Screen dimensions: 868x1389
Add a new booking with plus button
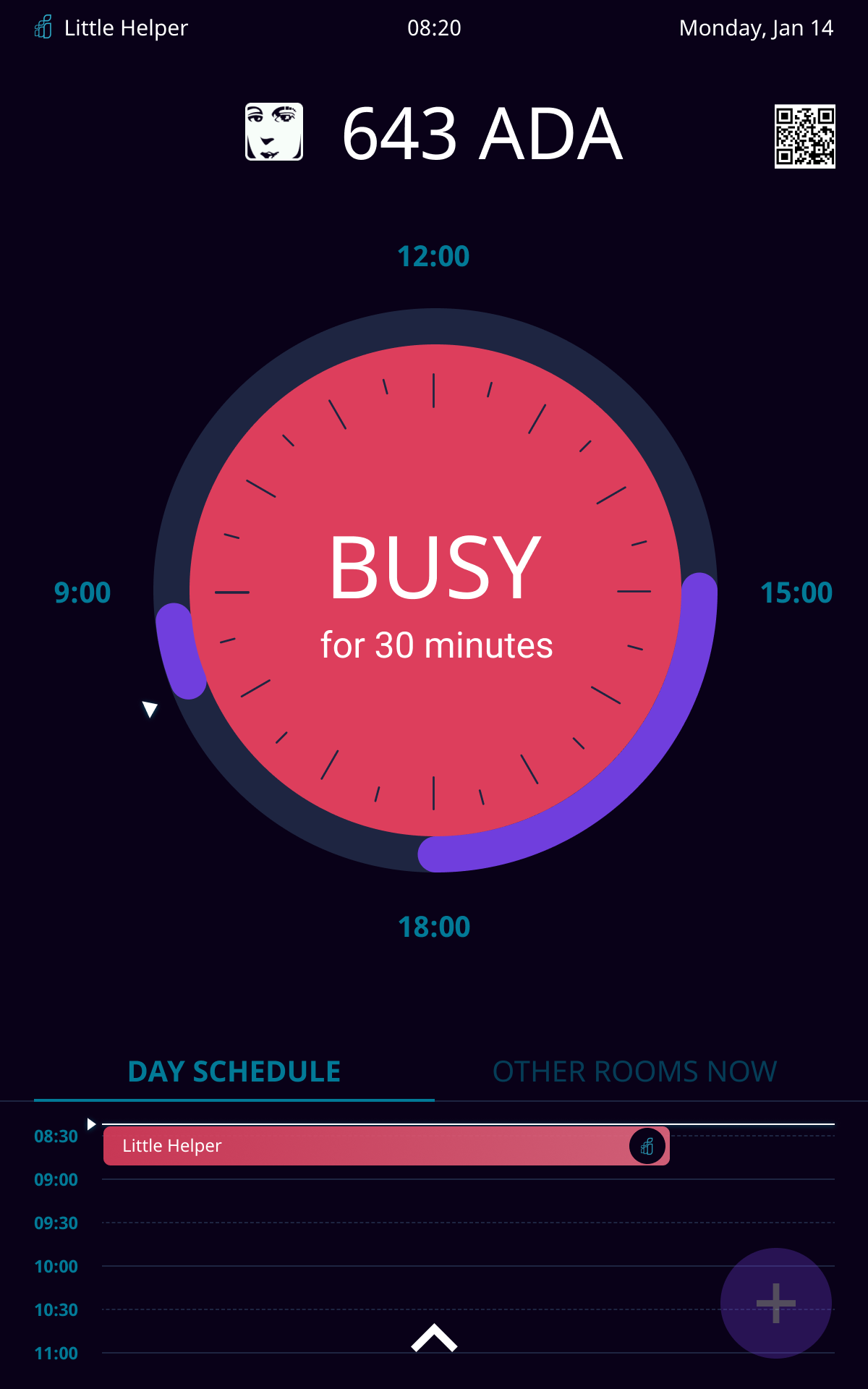click(x=775, y=1303)
